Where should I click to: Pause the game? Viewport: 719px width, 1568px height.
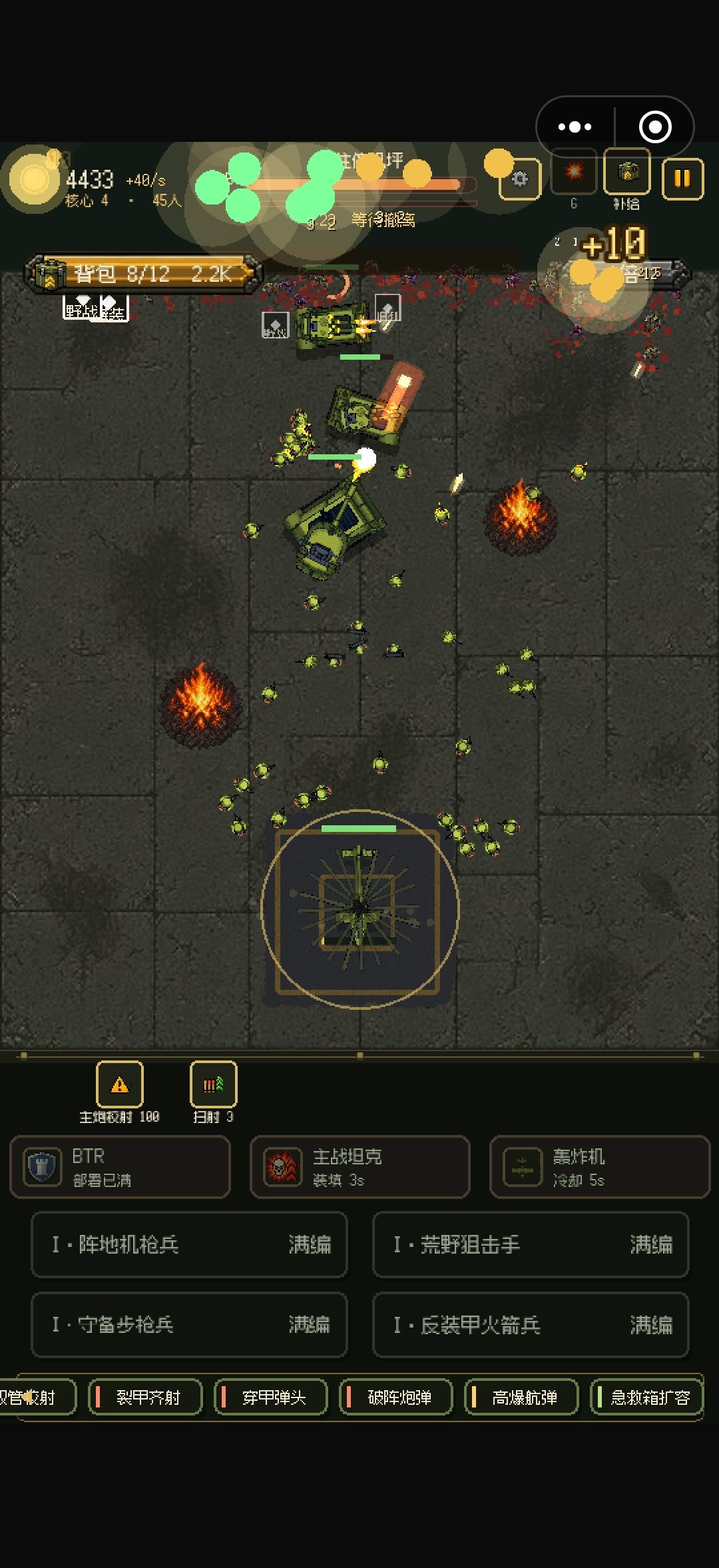(x=682, y=179)
